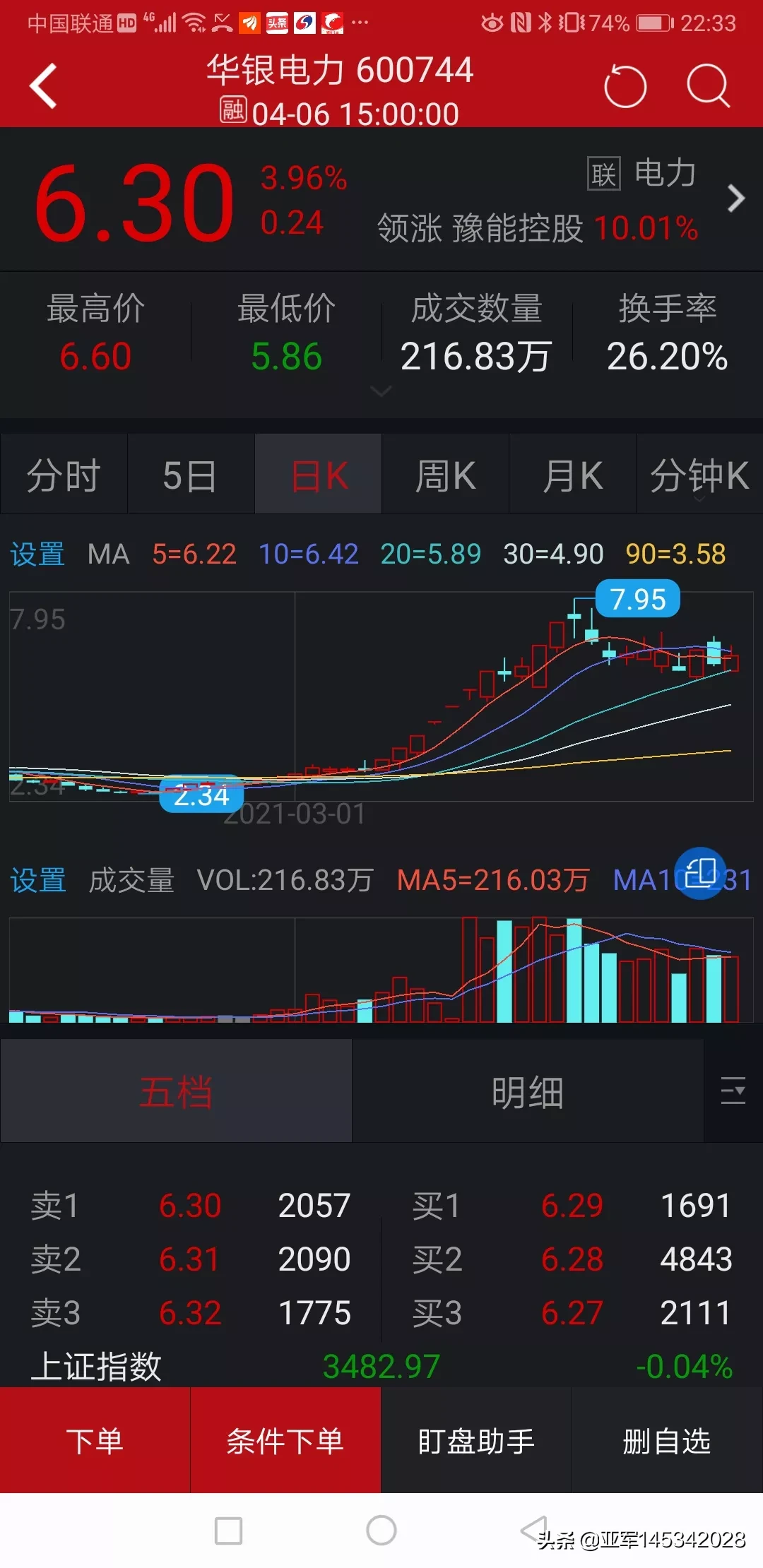Screen dimensions: 763x1568
Task: Tap 删自选 to remove from watchlist
Action: [x=667, y=1441]
